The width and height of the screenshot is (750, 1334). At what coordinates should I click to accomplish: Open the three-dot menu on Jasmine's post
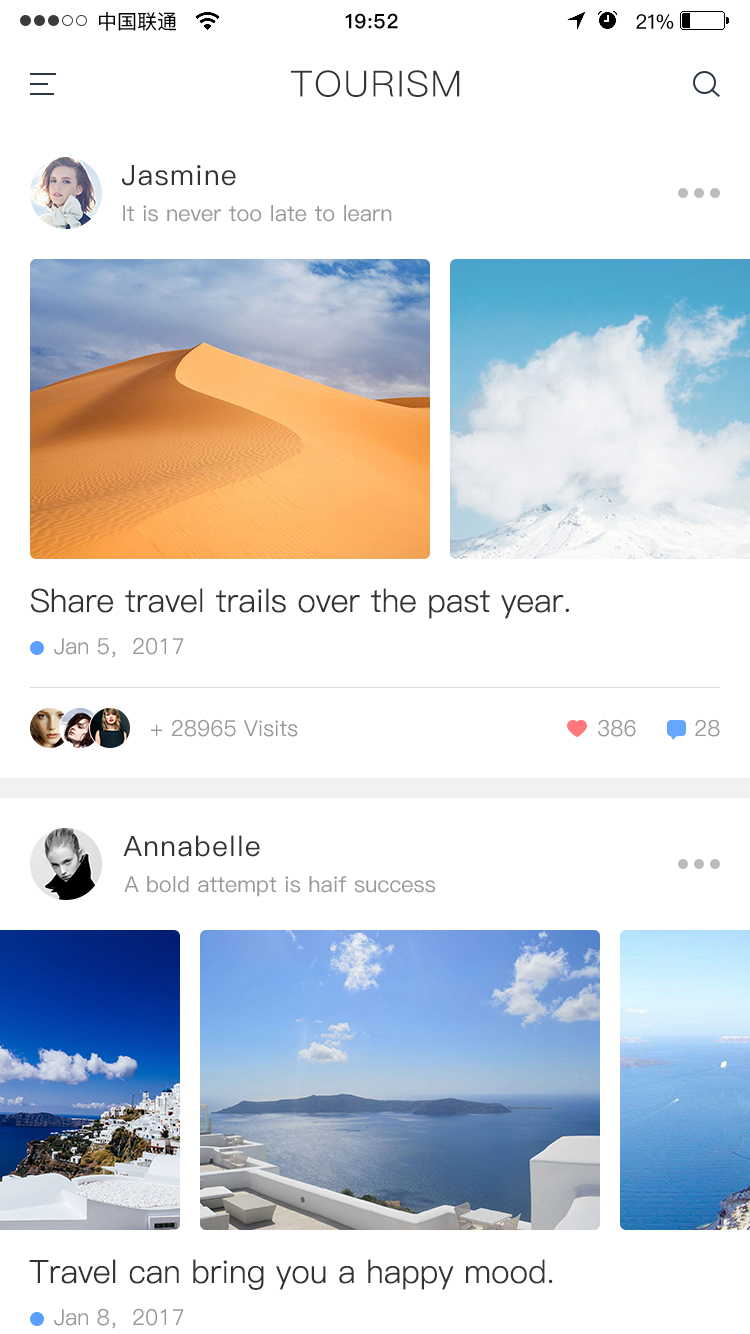click(699, 193)
